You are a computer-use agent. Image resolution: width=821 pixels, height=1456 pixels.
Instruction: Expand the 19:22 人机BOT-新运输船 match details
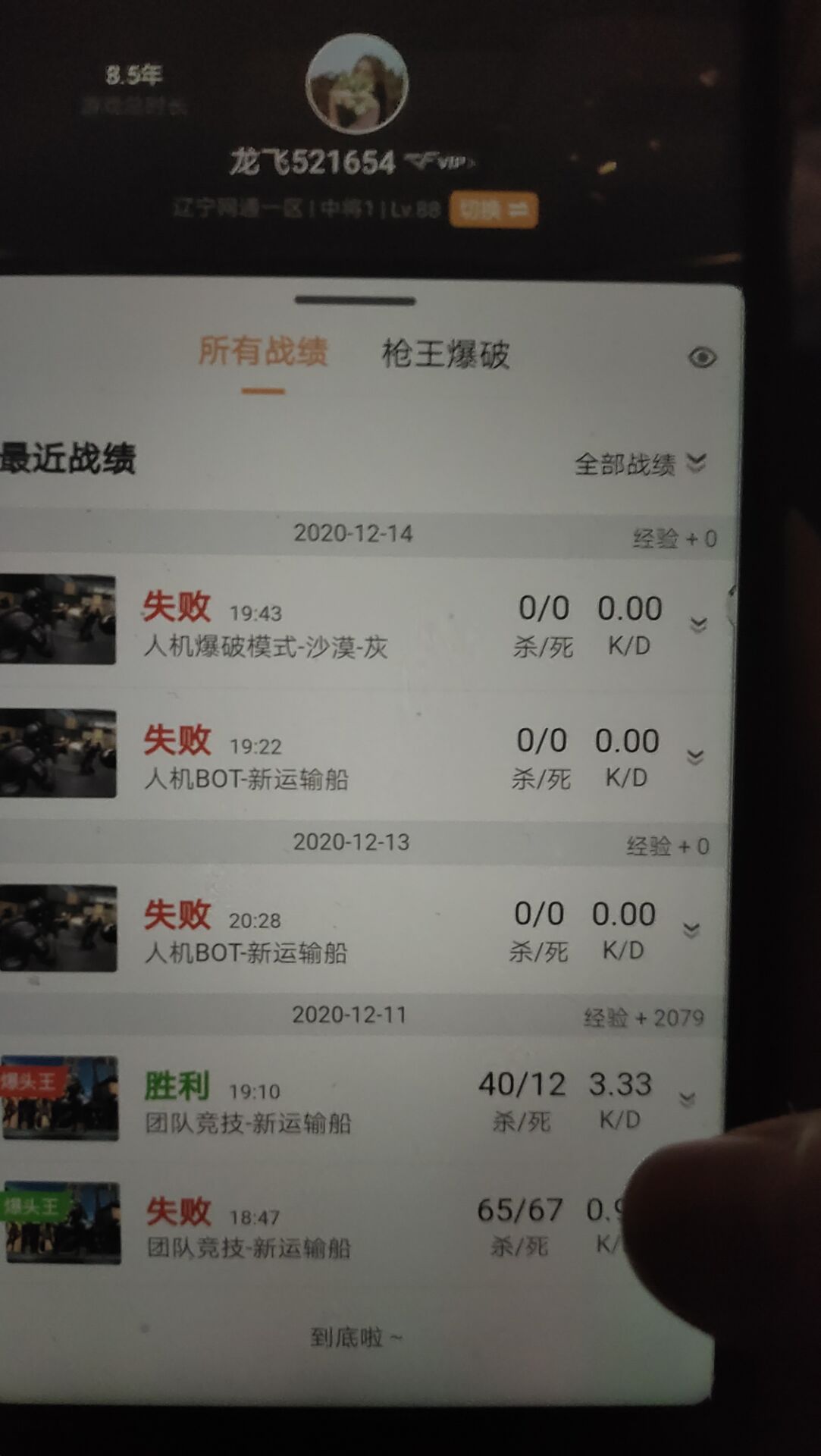(694, 757)
